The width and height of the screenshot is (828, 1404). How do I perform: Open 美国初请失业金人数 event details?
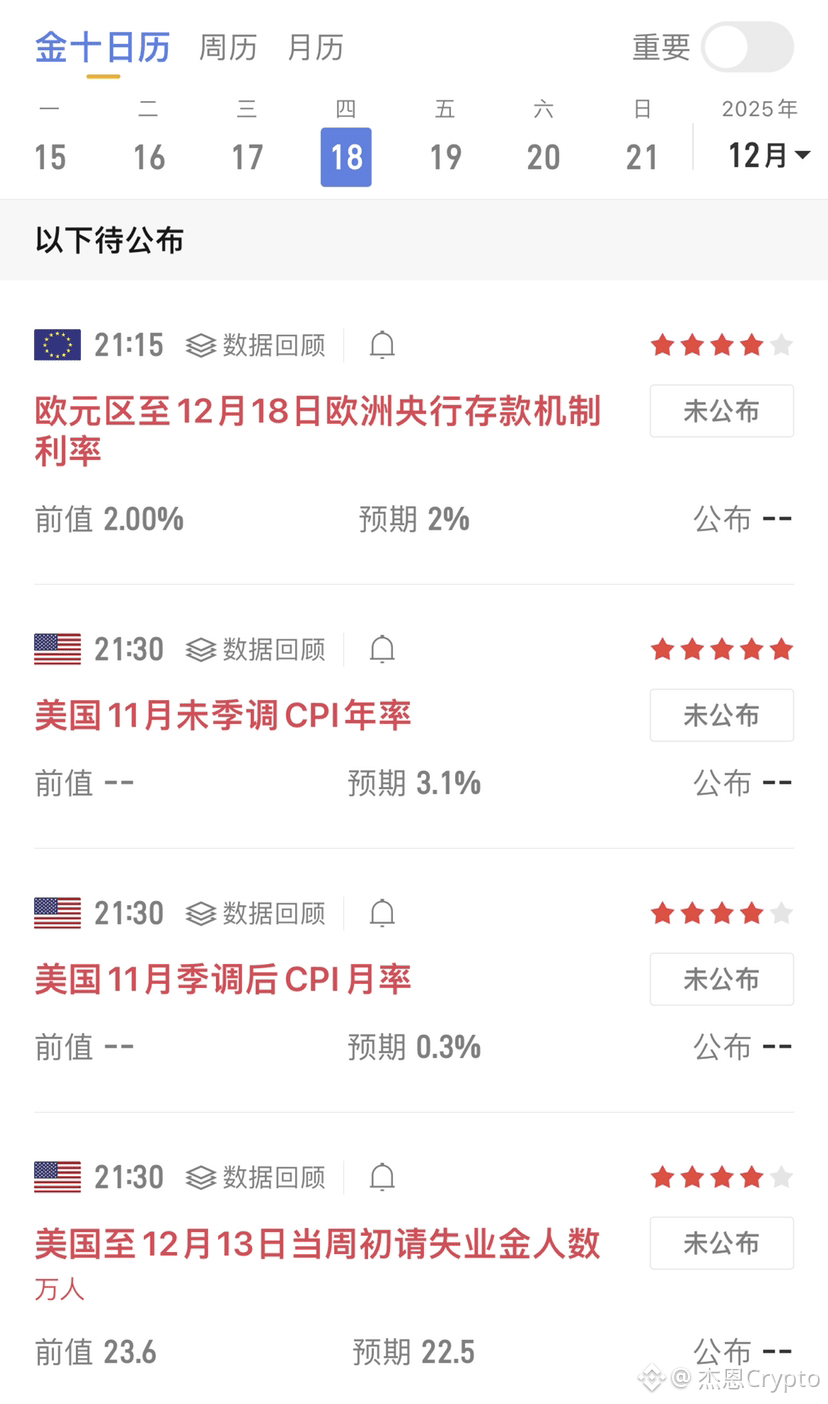click(x=317, y=1244)
